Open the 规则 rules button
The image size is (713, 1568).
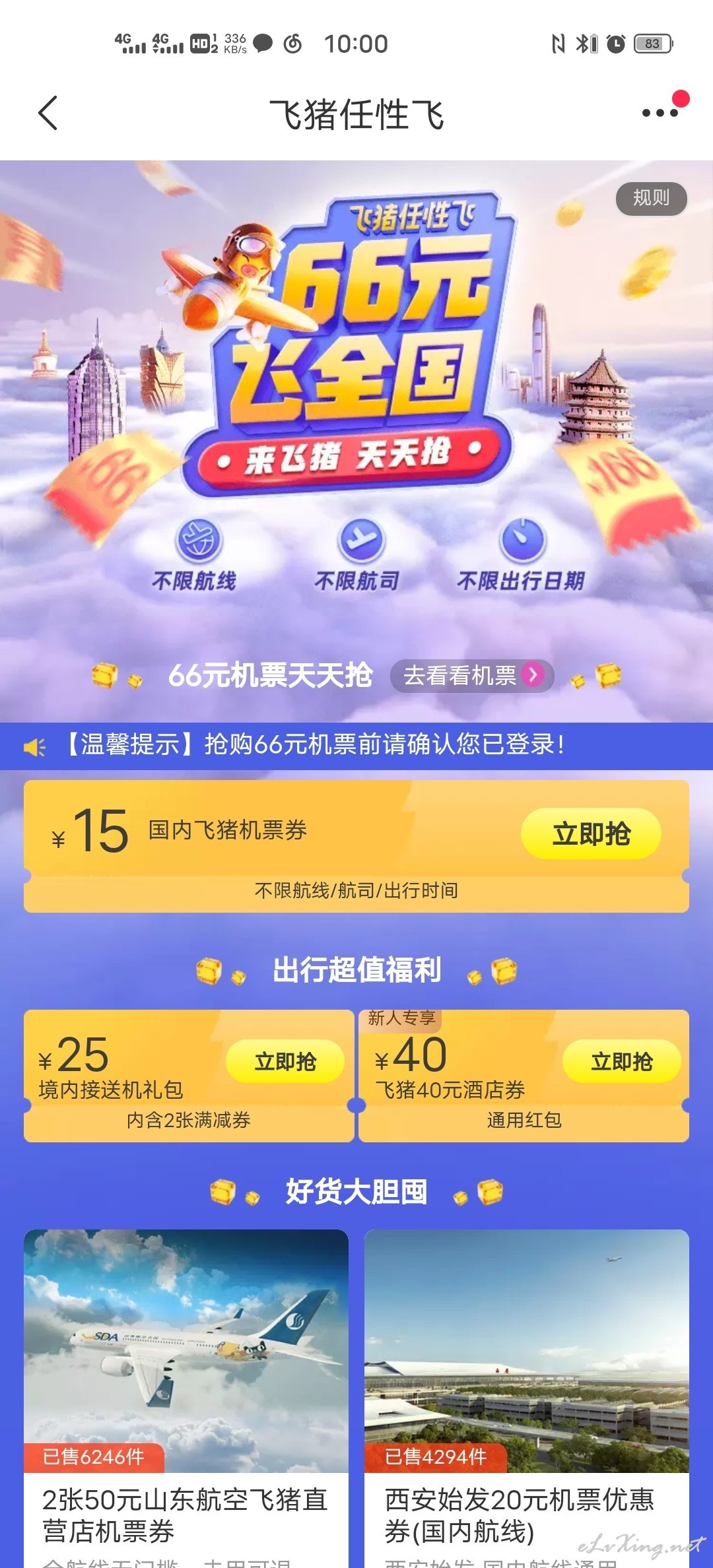(652, 198)
